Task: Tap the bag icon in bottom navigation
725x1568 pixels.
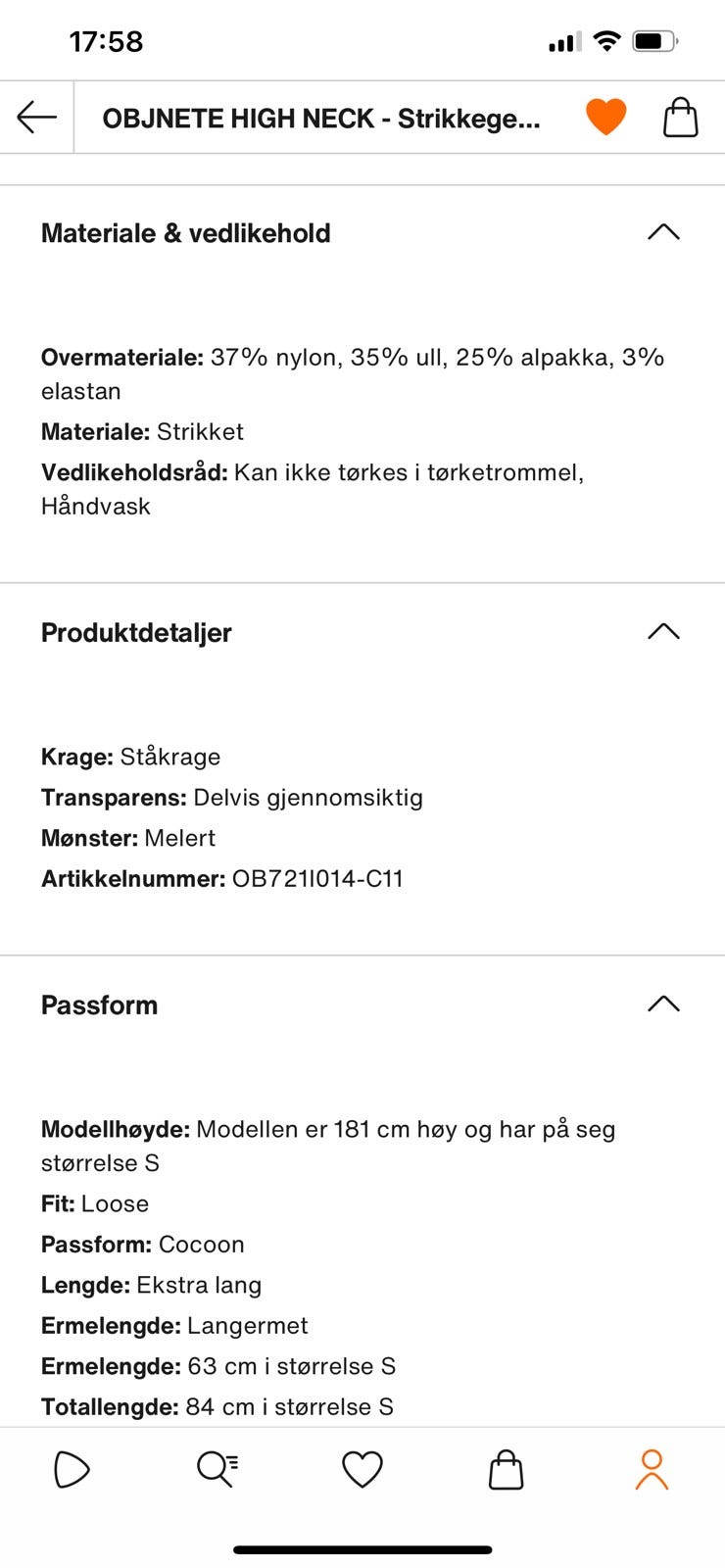Action: click(507, 1470)
